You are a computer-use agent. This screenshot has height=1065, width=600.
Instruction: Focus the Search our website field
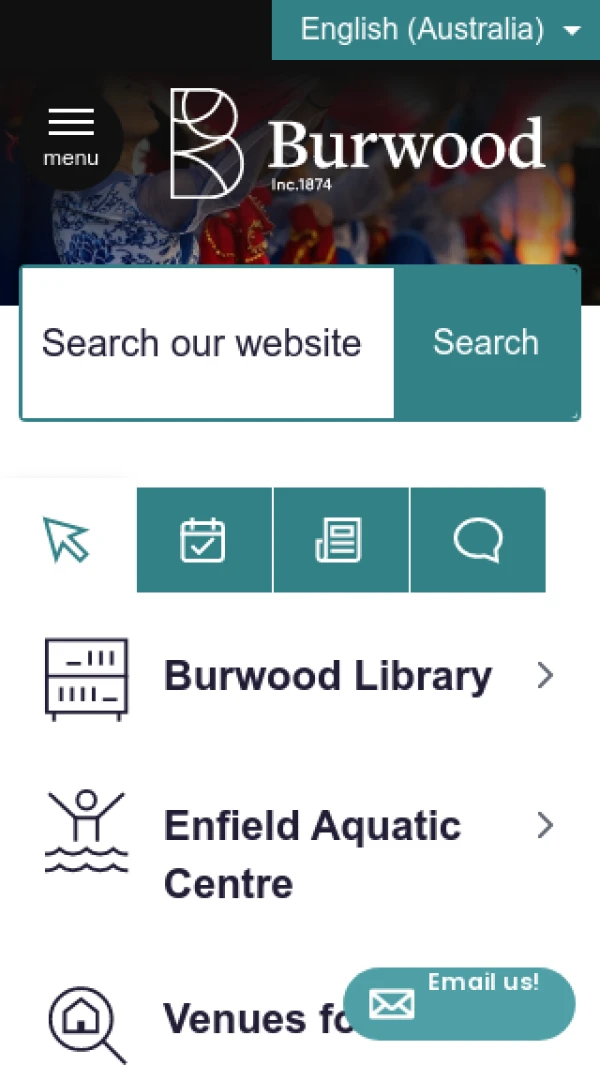click(207, 343)
